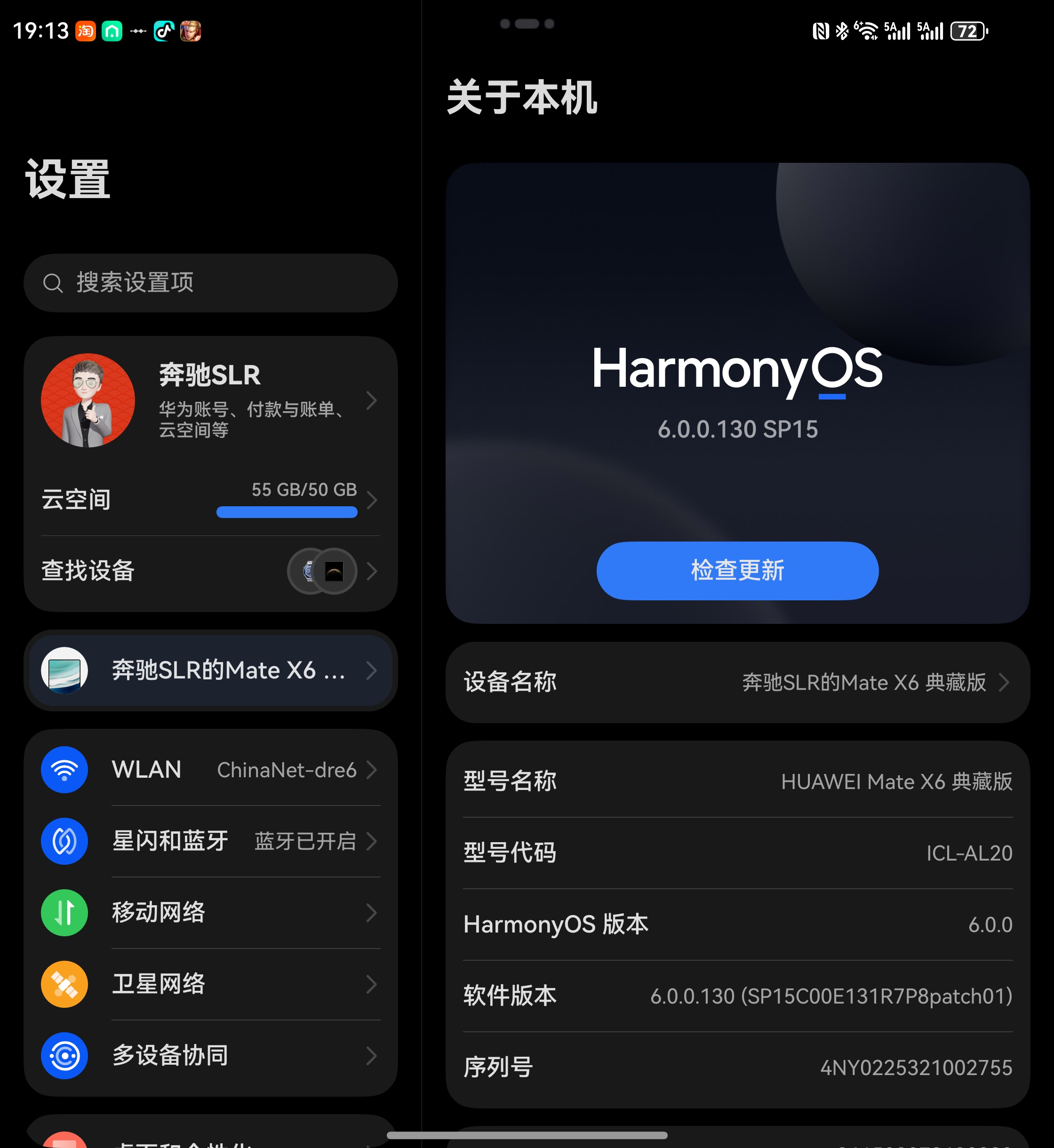Open 卫星网络 satellite network settings
The height and width of the screenshot is (1148, 1054).
210,984
